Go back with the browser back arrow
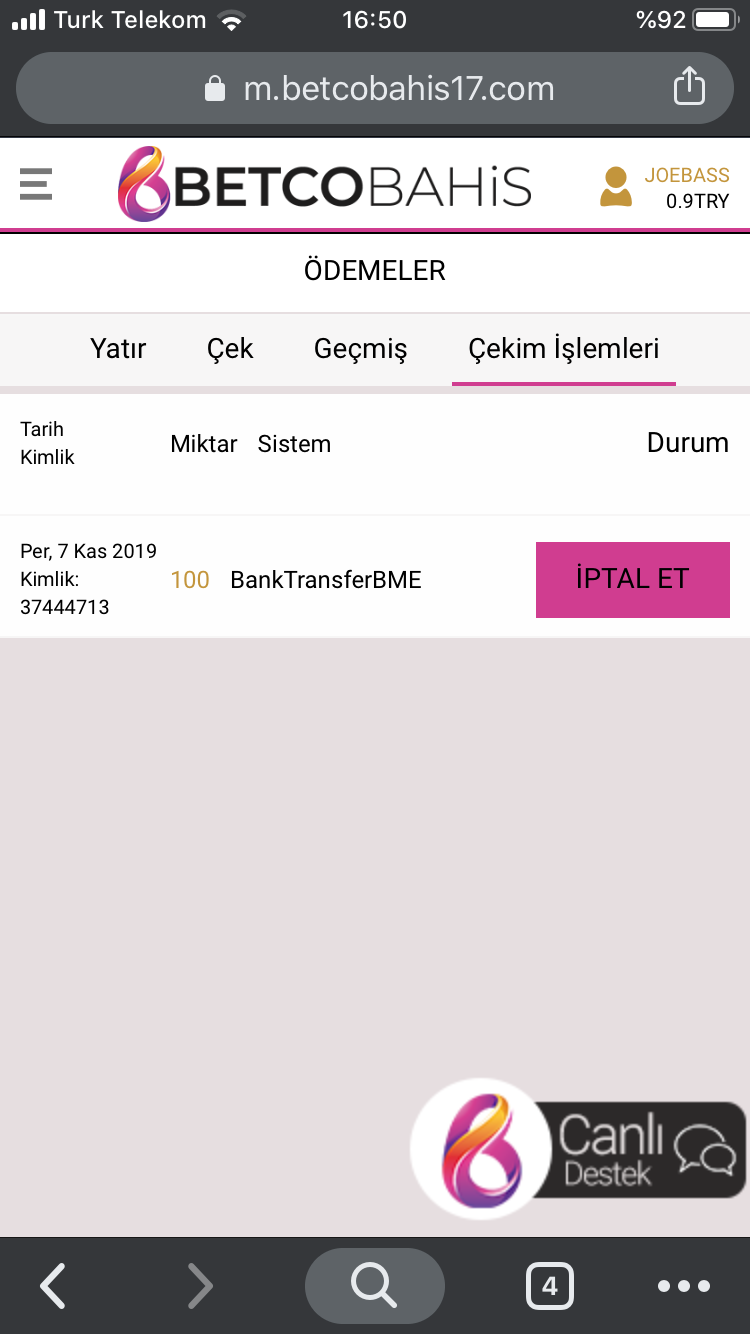 [53, 1286]
